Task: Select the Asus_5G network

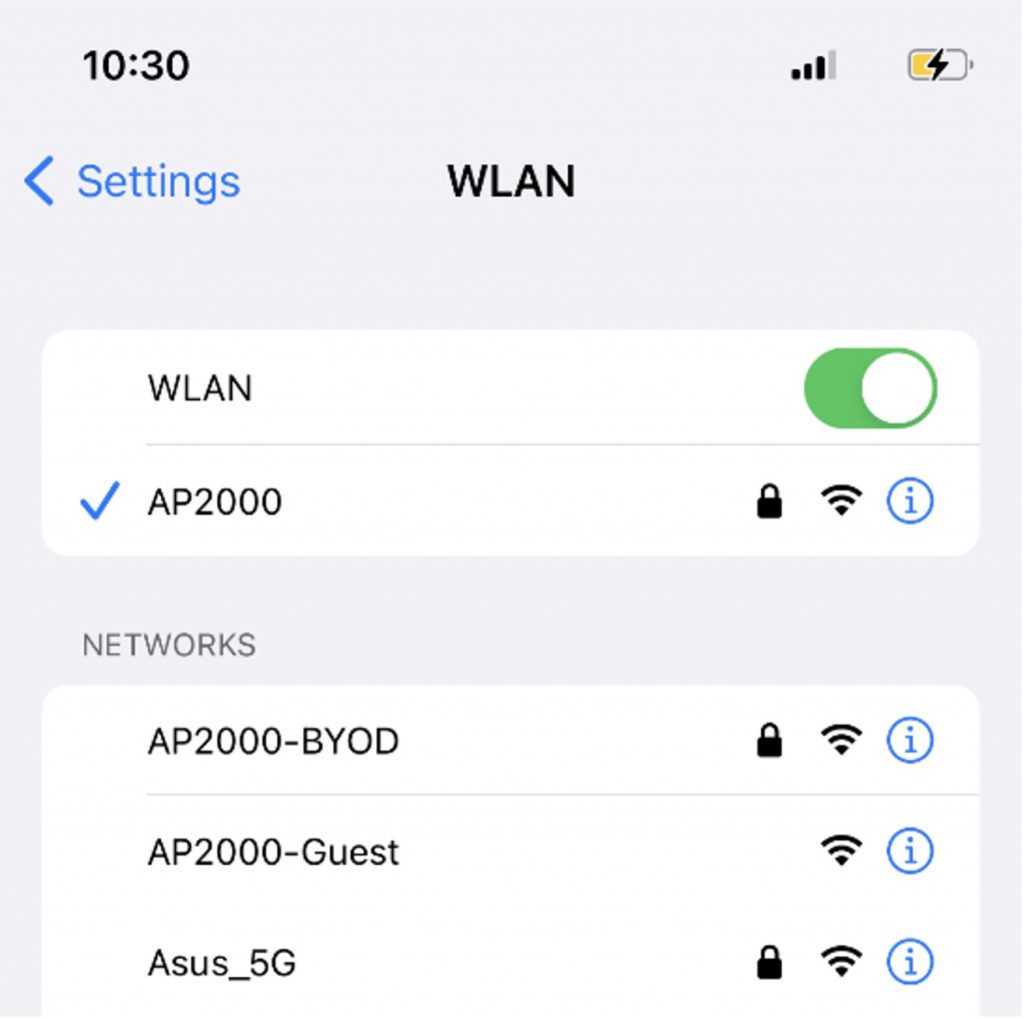Action: coord(222,963)
